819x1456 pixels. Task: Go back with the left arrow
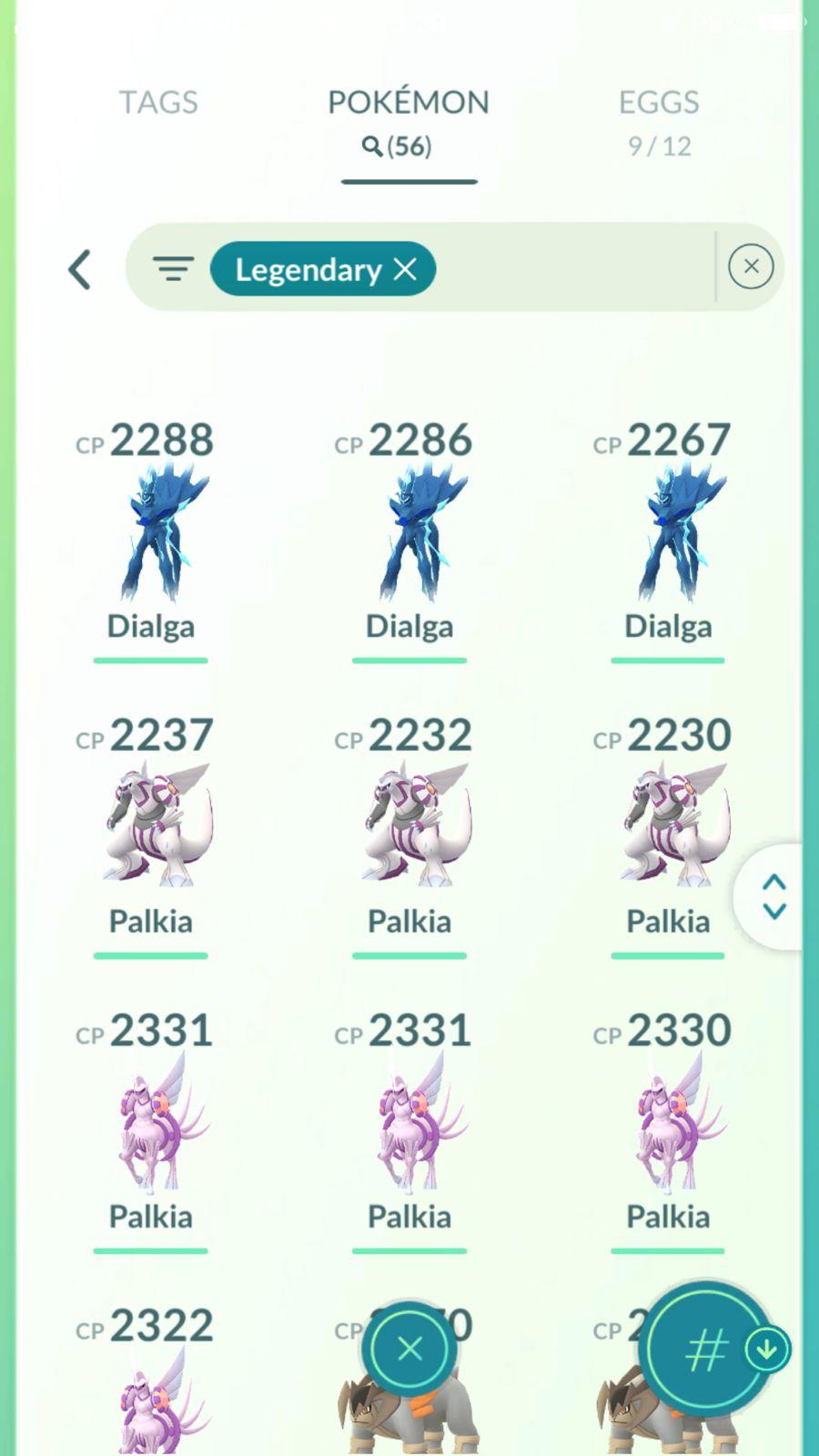pyautogui.click(x=80, y=269)
